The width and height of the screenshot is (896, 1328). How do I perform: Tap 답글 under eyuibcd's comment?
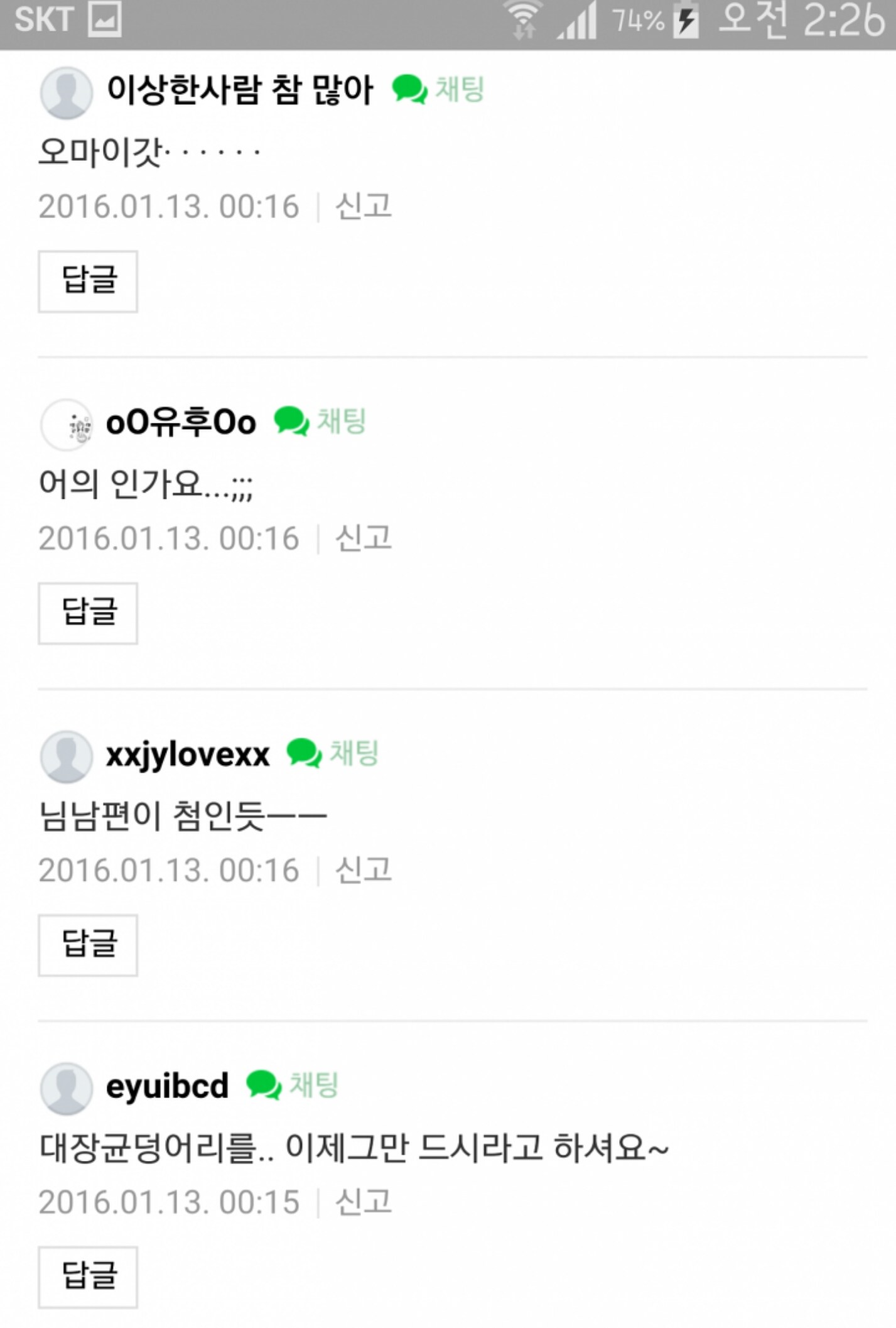tap(87, 1276)
